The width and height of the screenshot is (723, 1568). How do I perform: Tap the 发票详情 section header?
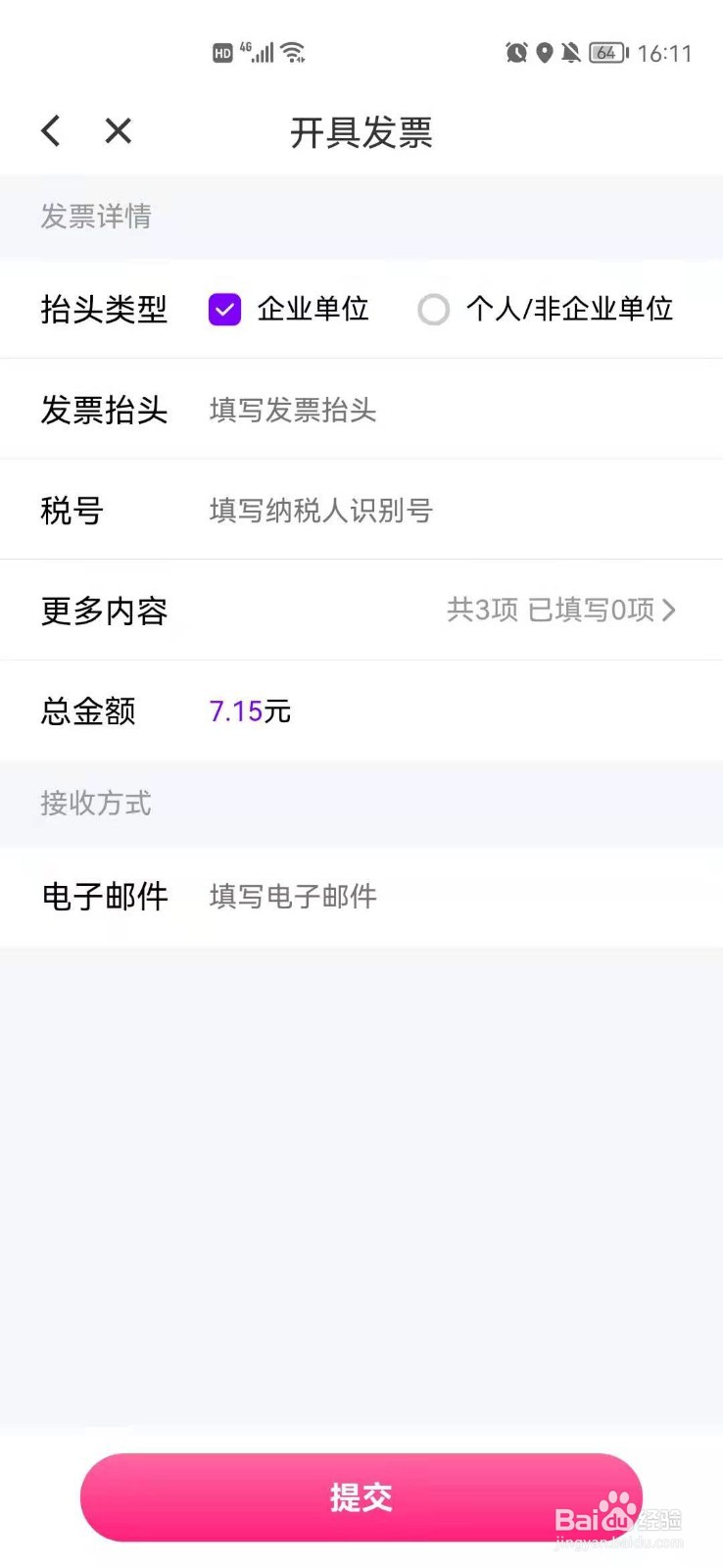click(x=95, y=217)
